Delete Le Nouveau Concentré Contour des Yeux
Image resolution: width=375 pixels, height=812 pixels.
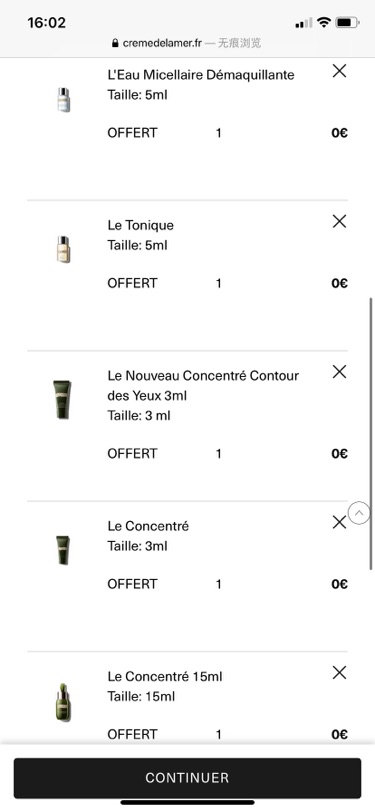(x=339, y=371)
